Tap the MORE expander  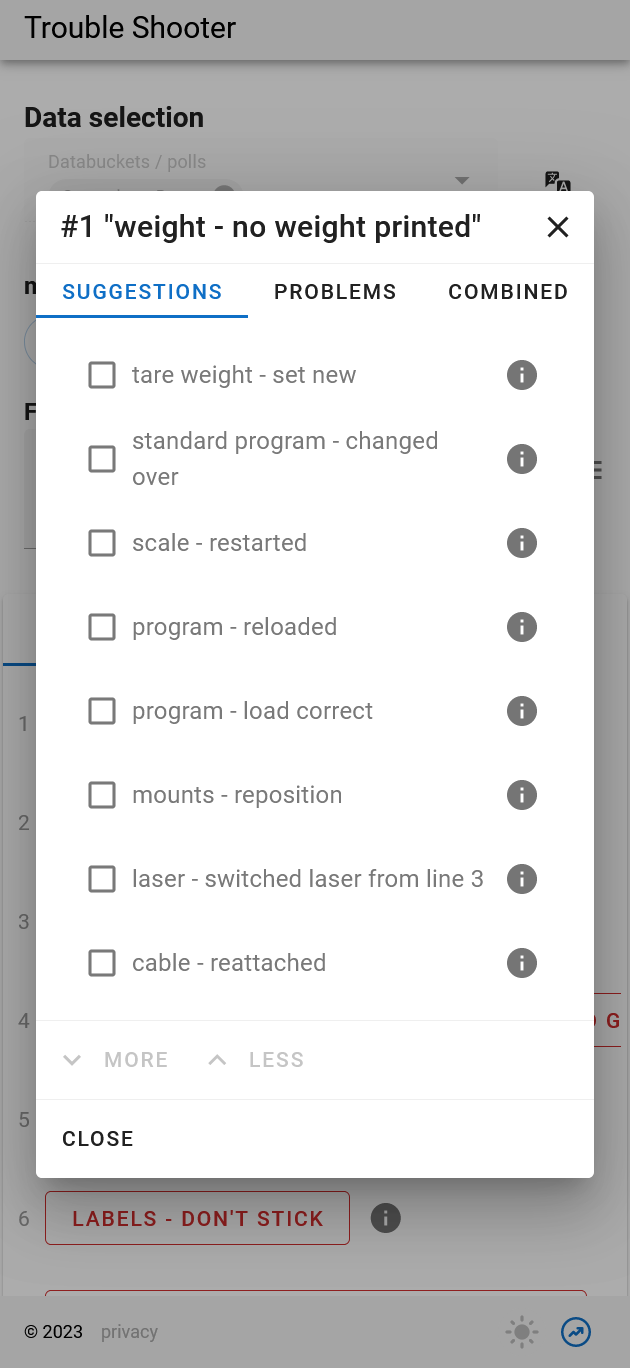pyautogui.click(x=115, y=1060)
